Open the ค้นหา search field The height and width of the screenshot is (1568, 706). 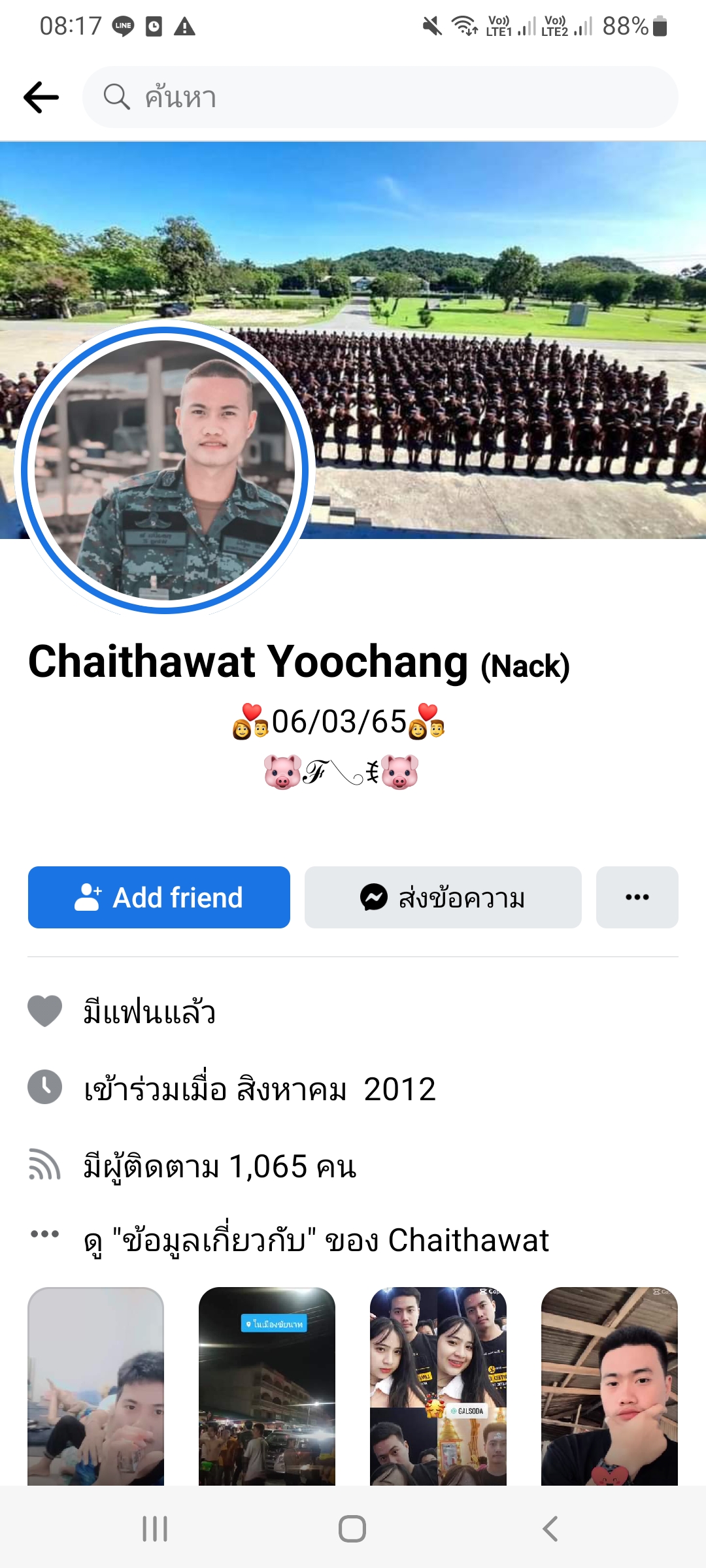[x=379, y=97]
